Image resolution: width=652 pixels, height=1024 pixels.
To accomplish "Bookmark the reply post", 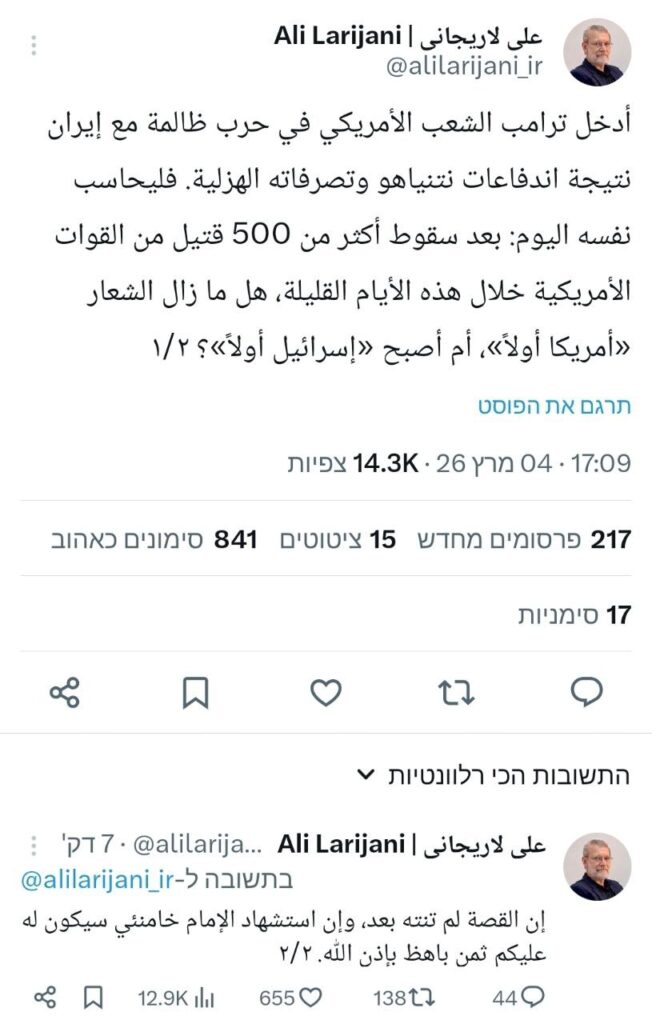I will [93, 996].
